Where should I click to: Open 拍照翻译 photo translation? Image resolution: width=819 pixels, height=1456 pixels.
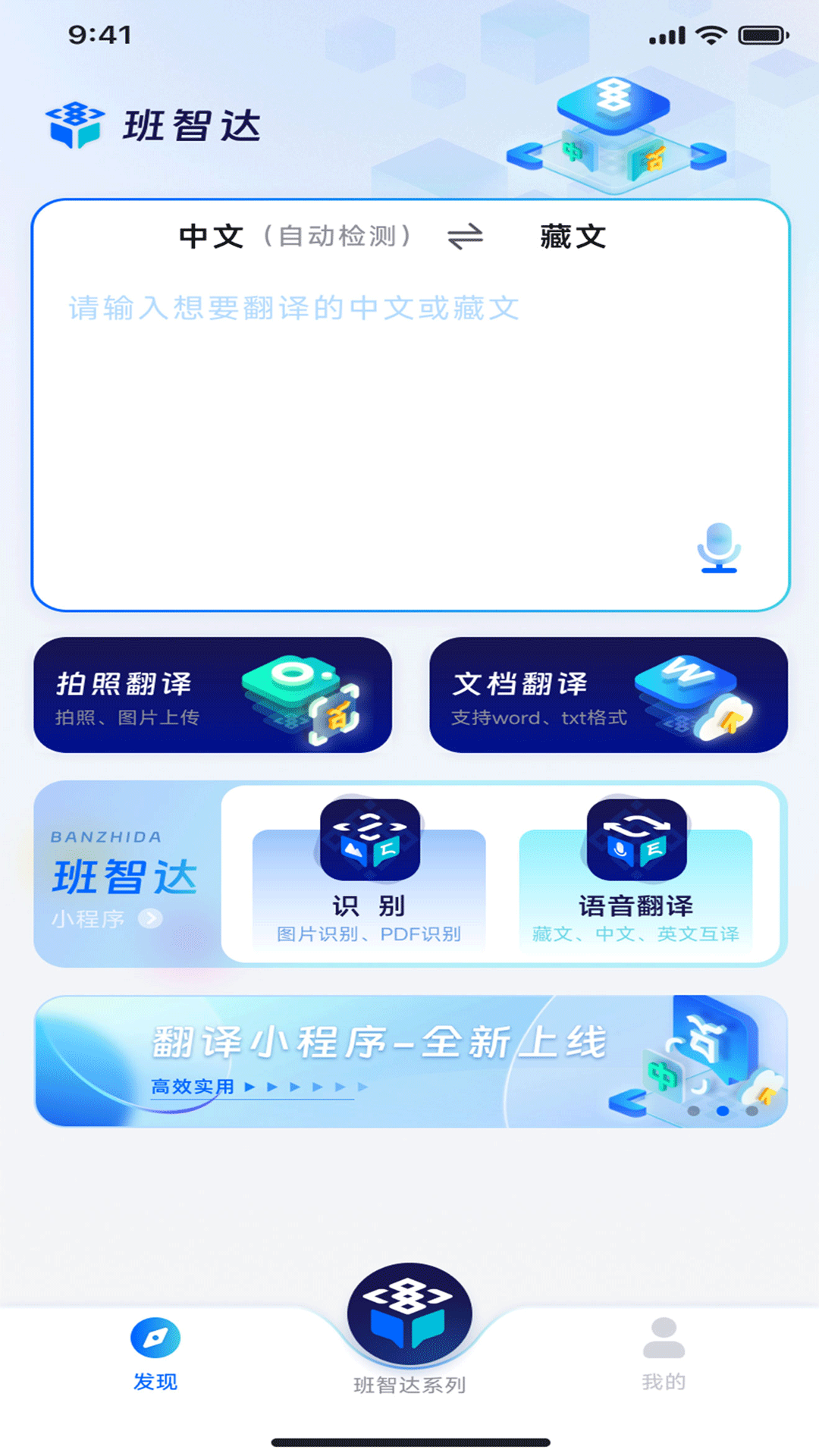point(212,694)
